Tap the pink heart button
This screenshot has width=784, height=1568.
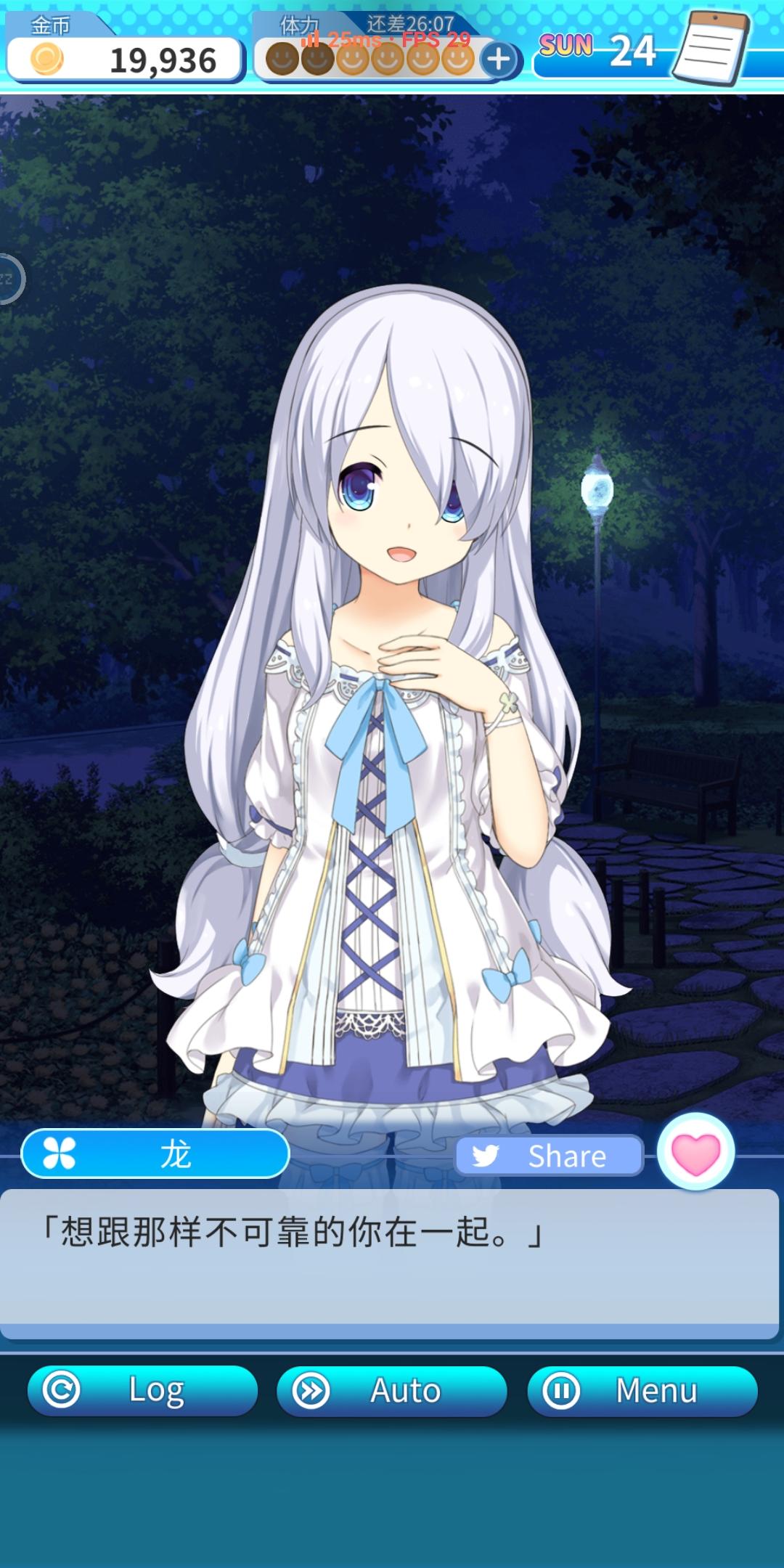coord(696,1152)
